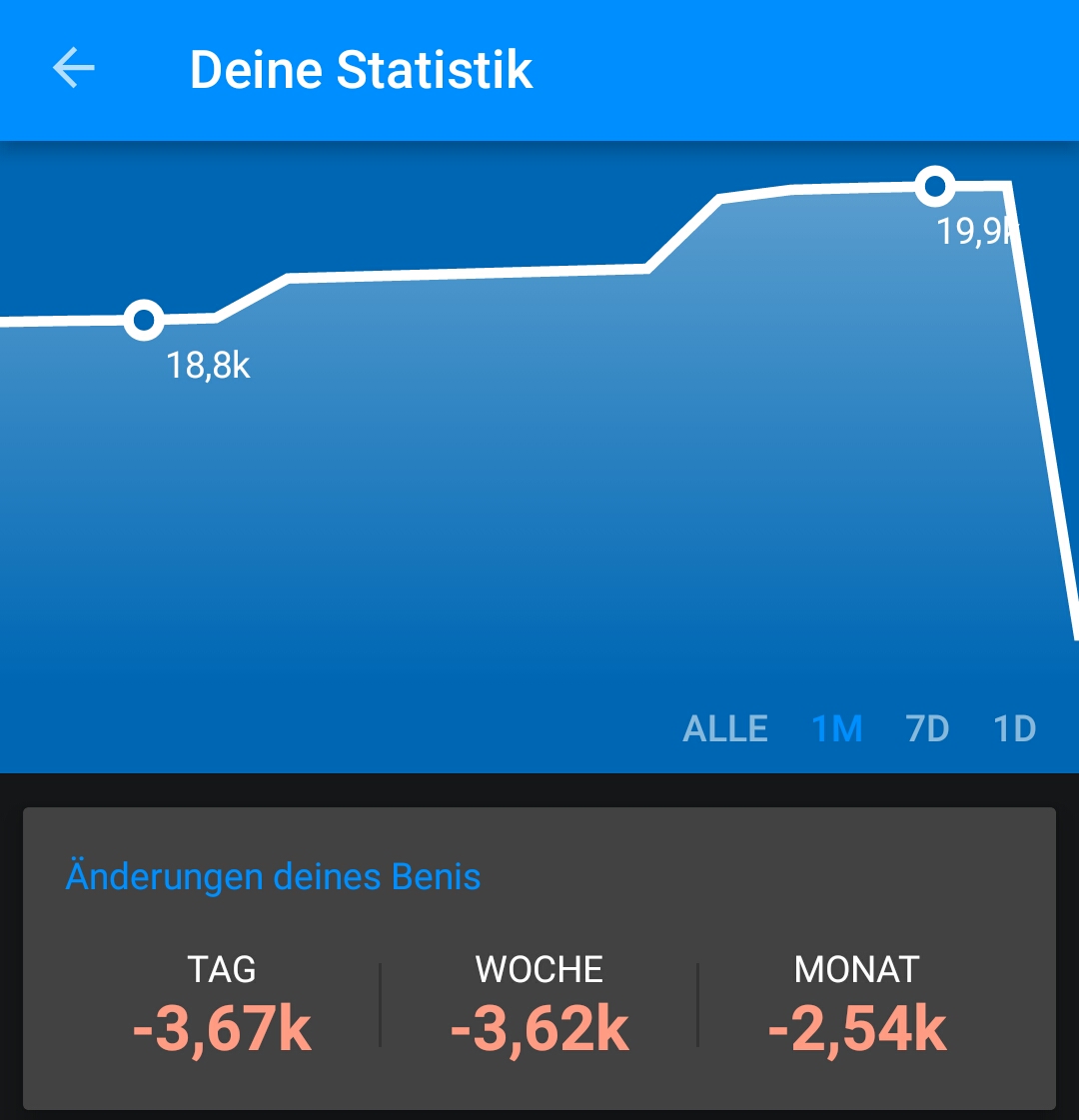Screen dimensions: 1079x1120
Task: Switch to the 1D chart range
Action: tap(1014, 729)
